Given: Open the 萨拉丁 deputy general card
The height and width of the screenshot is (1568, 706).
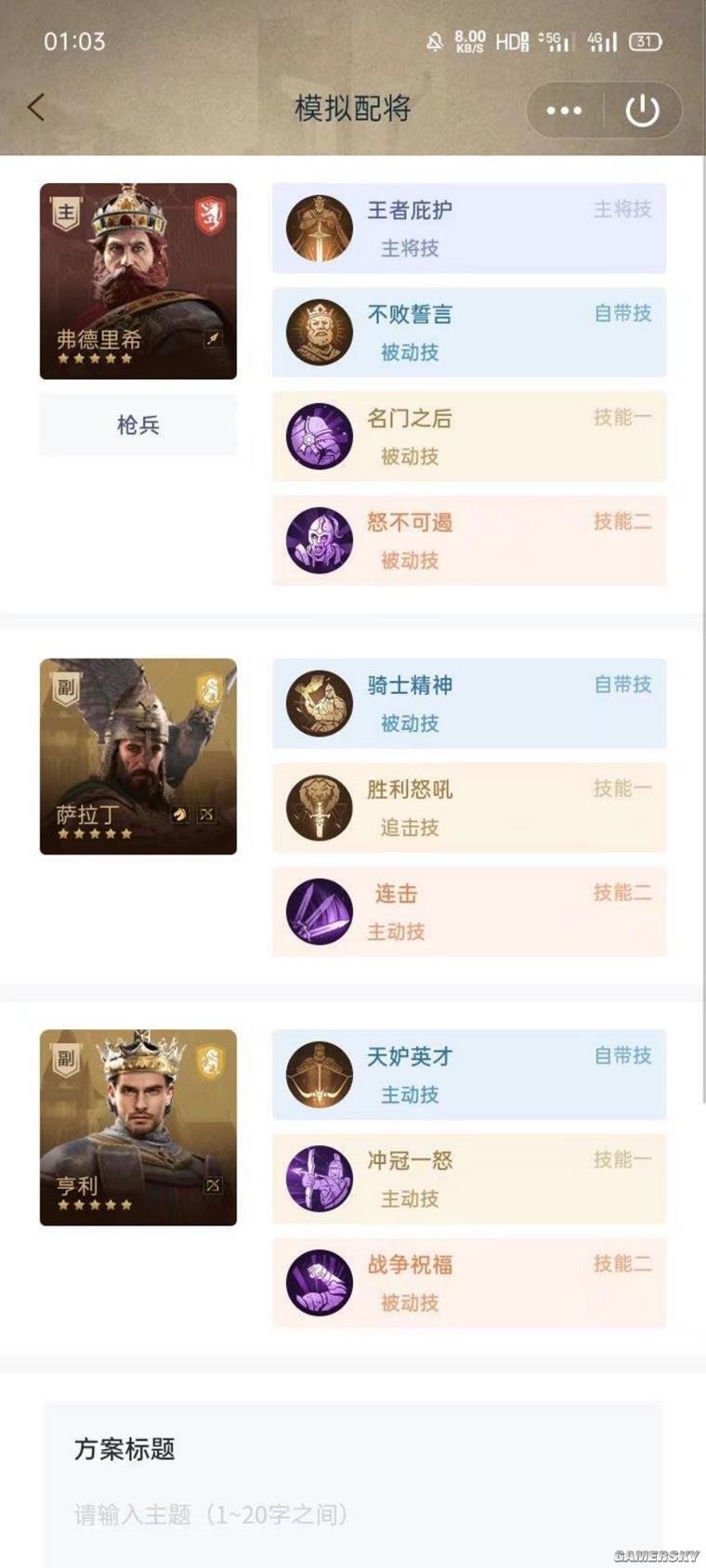Looking at the screenshot, I should [x=137, y=756].
